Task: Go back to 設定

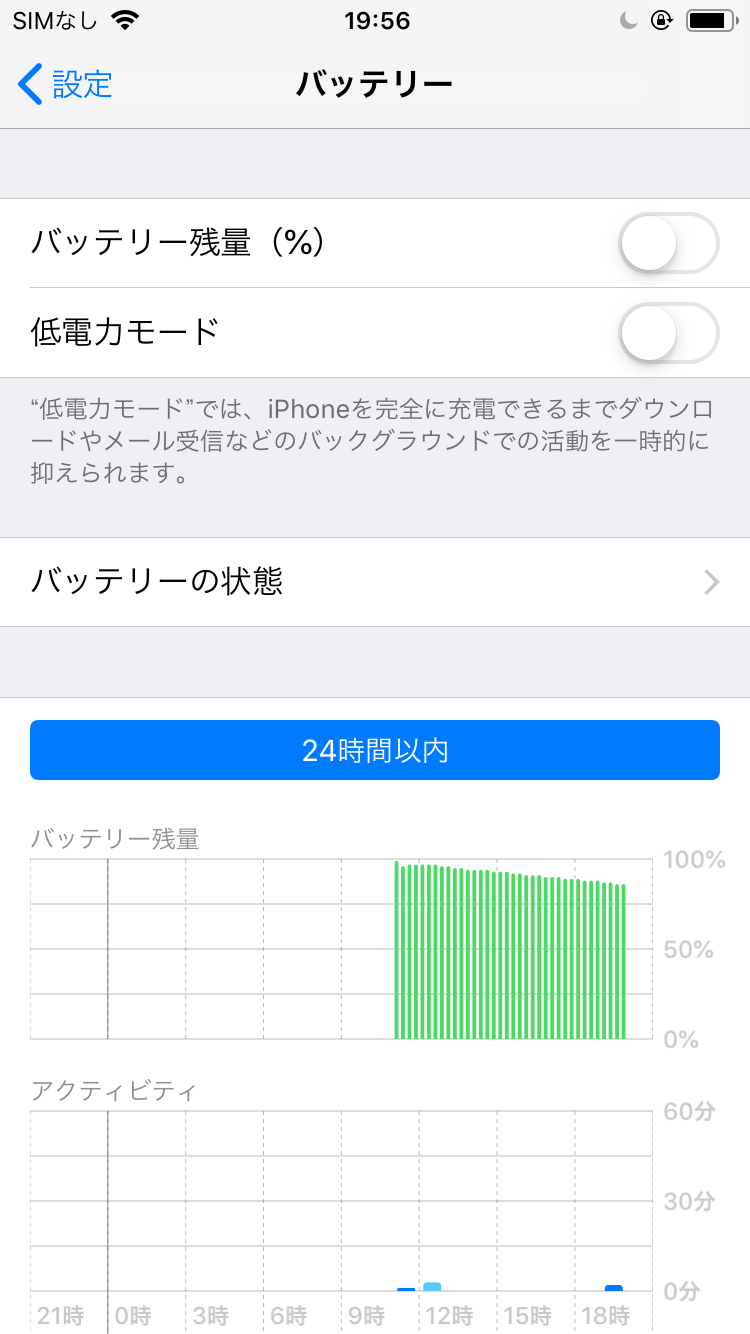Action: (x=66, y=84)
